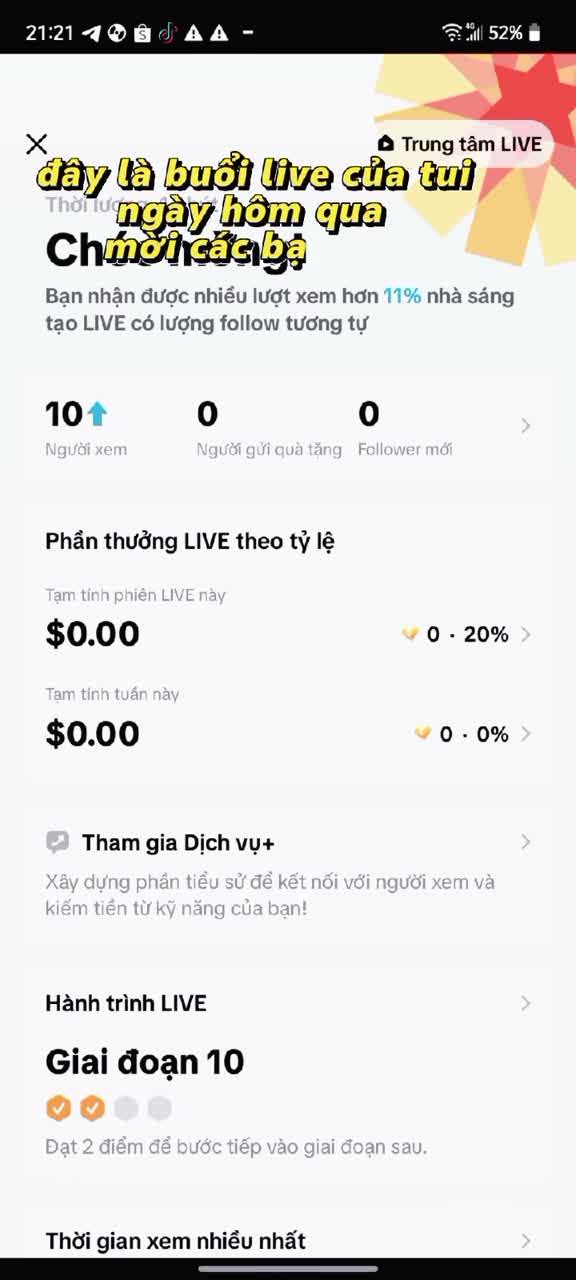This screenshot has width=576, height=1280.
Task: Open Hành trình LIVE
Action: (288, 1003)
